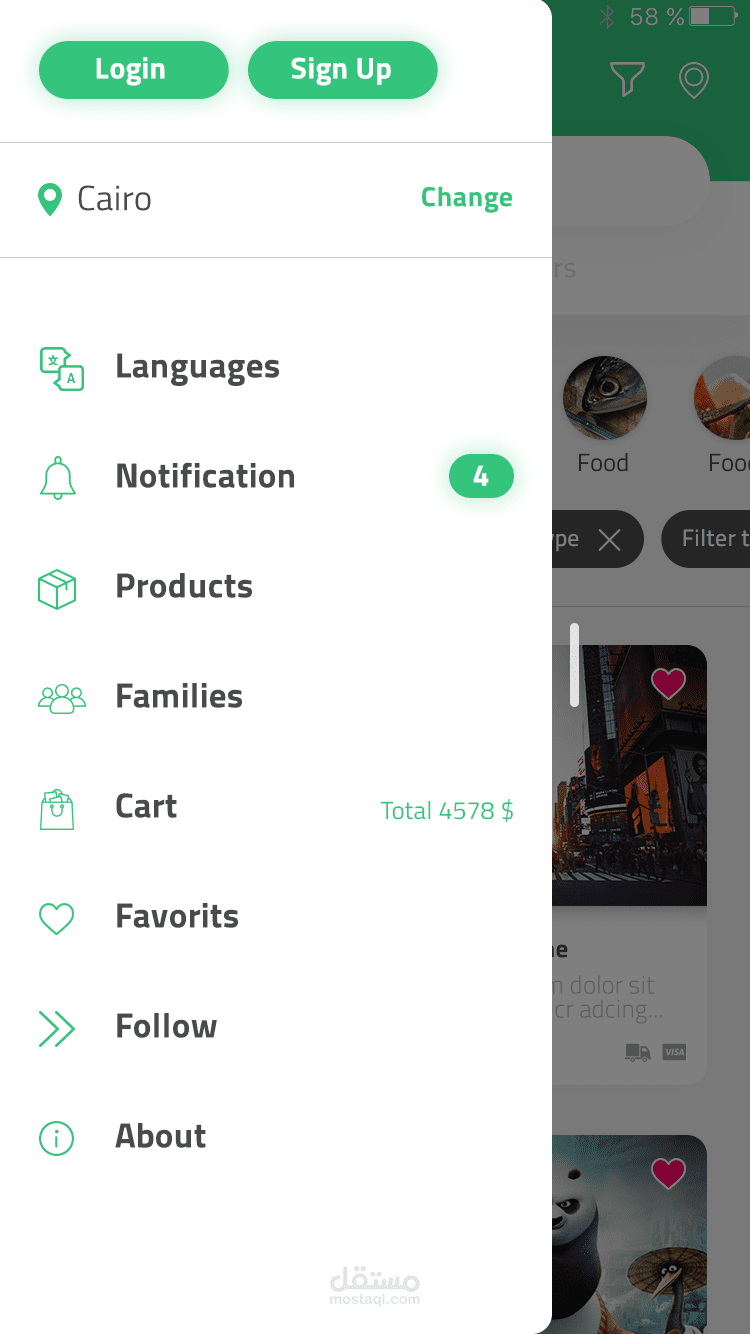Open the map pin icon in header
The image size is (750, 1334).
coord(693,80)
